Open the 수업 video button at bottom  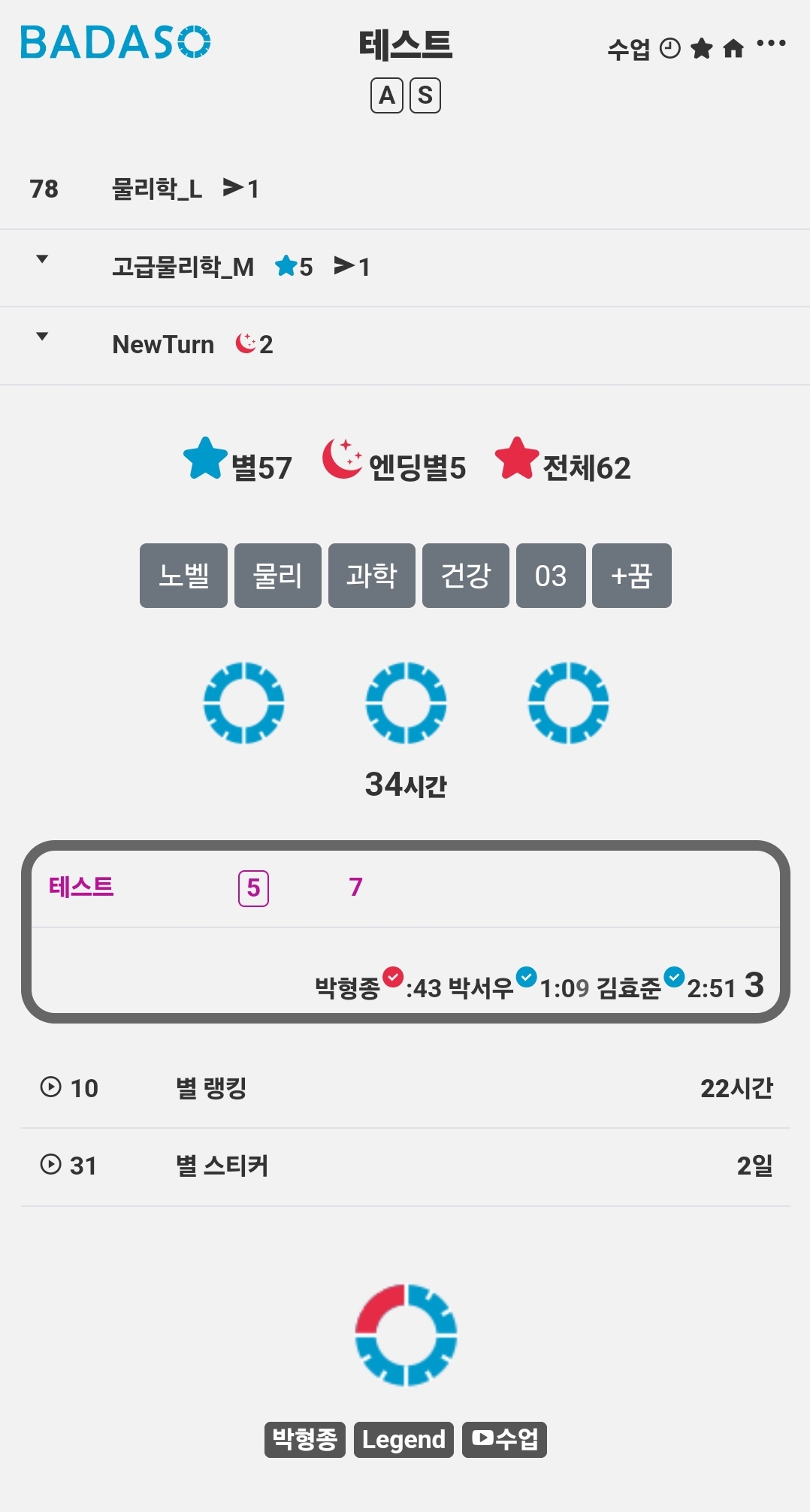504,1440
